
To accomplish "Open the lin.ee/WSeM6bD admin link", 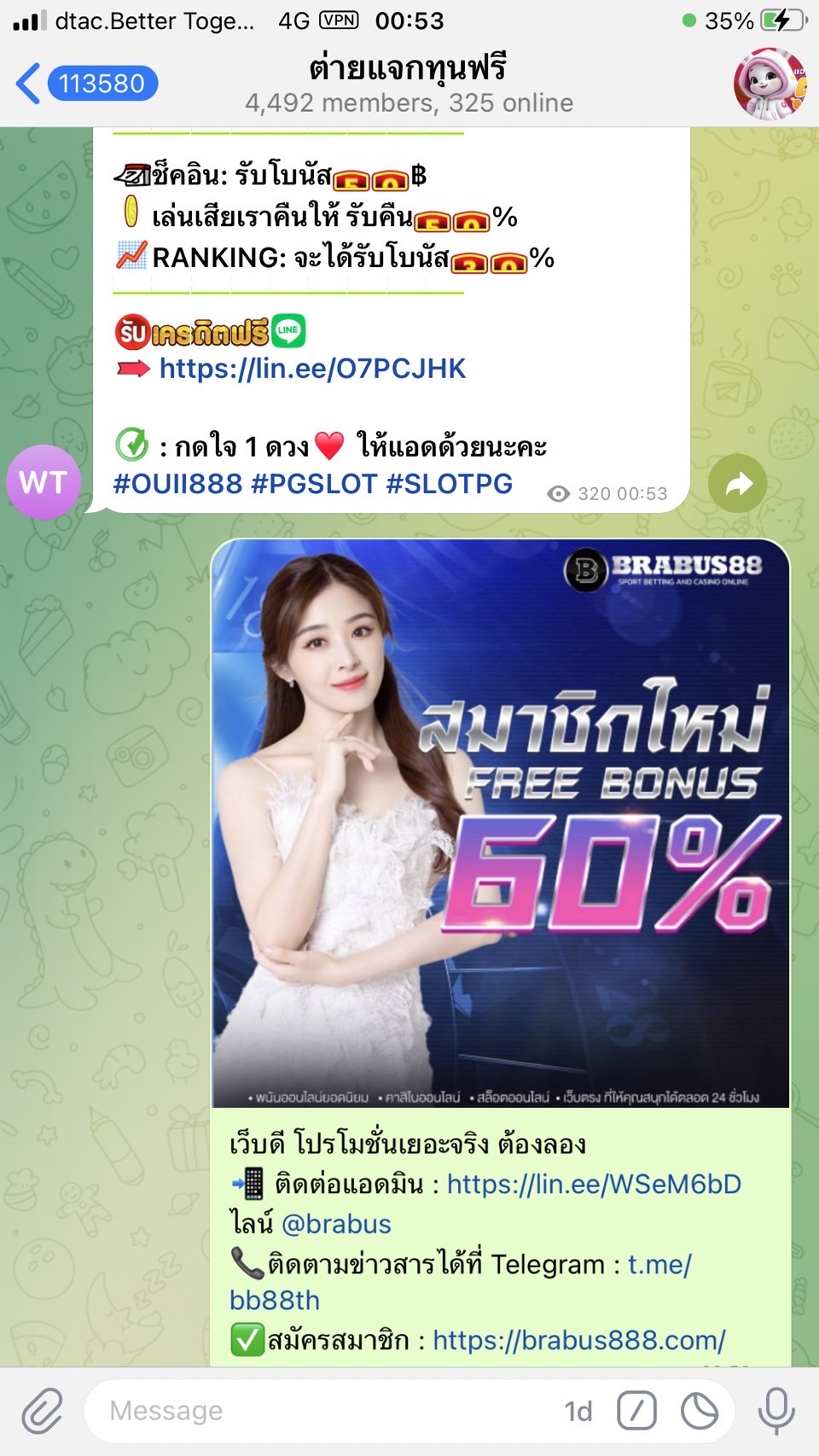I will (x=594, y=1185).
